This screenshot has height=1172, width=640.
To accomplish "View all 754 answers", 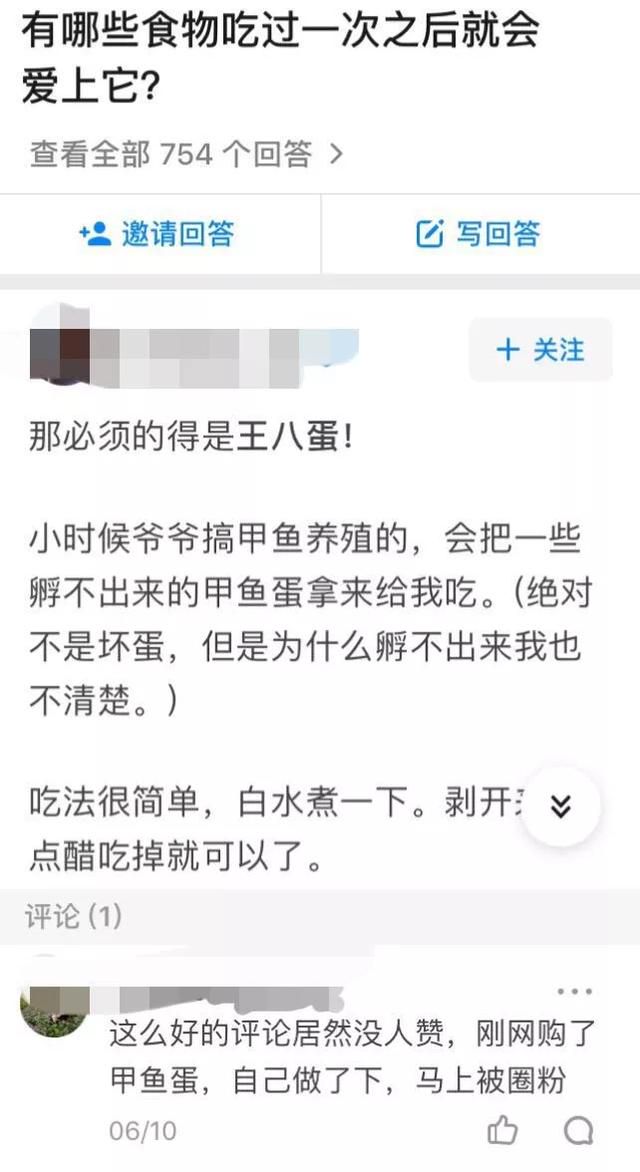I will tap(186, 154).
